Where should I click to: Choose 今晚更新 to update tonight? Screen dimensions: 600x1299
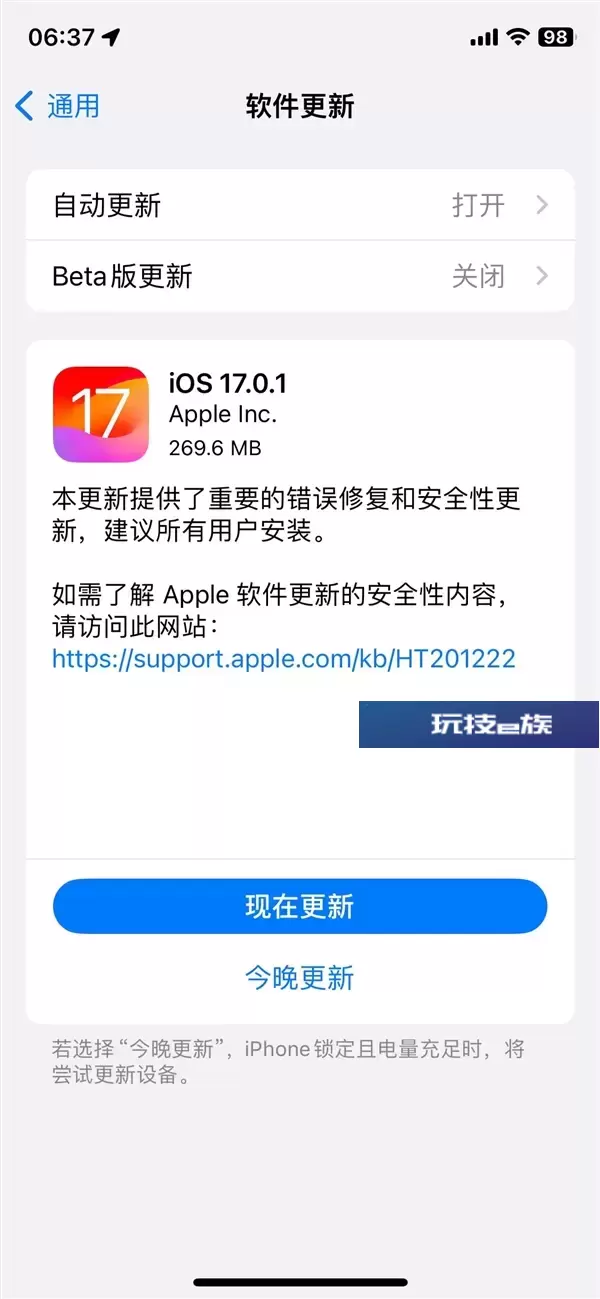tap(300, 978)
